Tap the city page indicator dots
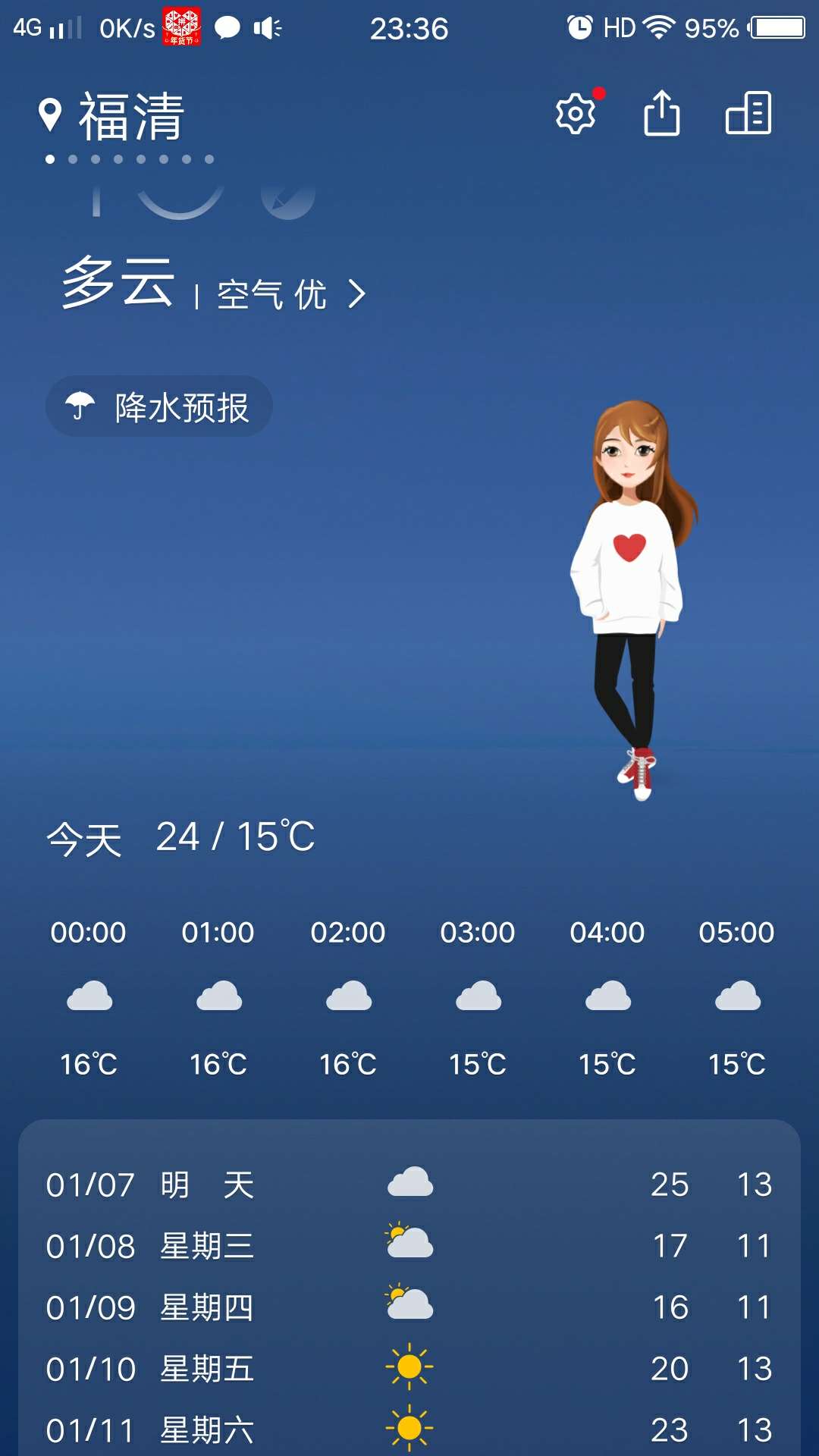This screenshot has width=819, height=1456. [129, 159]
